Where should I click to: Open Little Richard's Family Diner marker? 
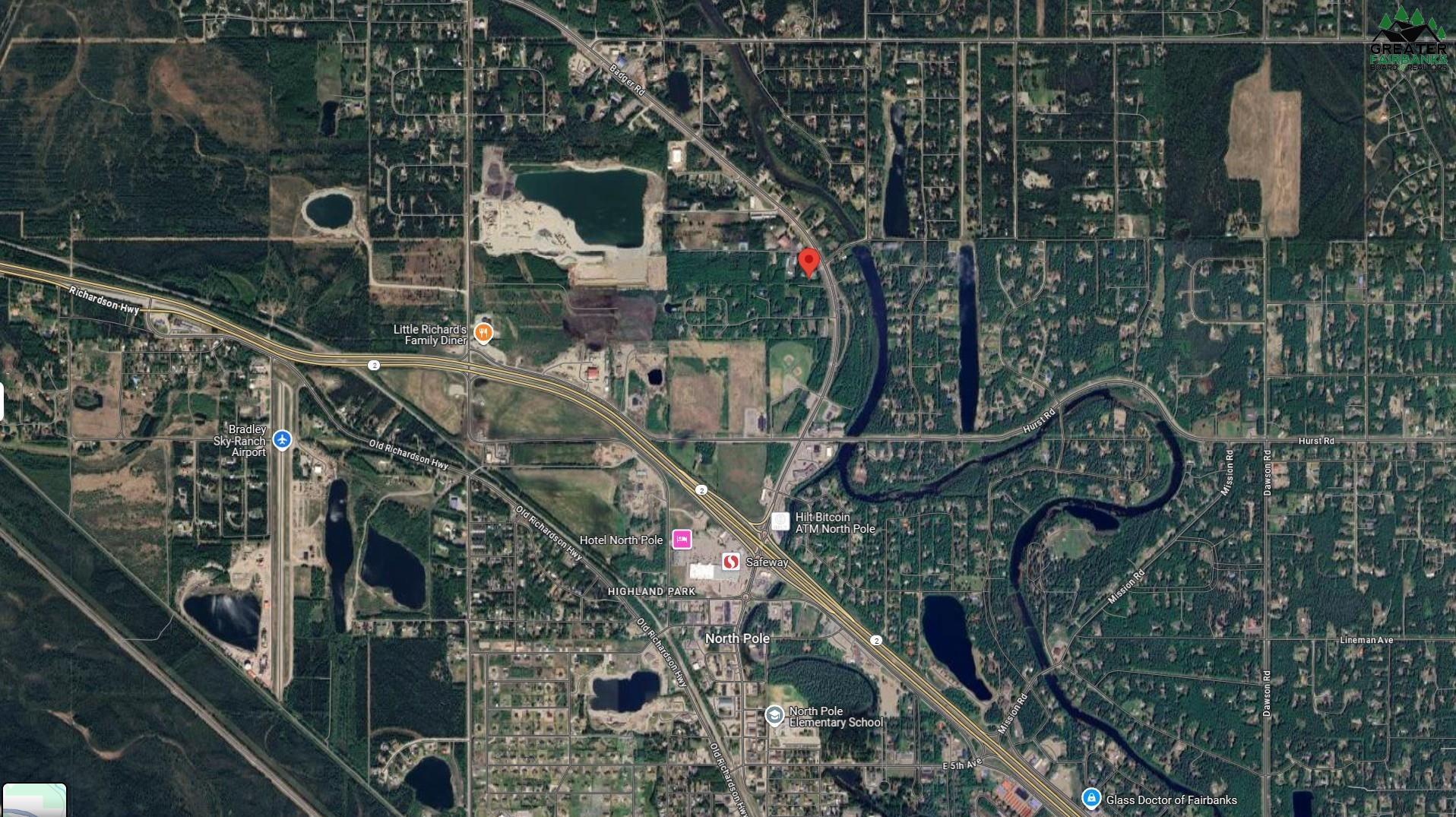coord(483,333)
